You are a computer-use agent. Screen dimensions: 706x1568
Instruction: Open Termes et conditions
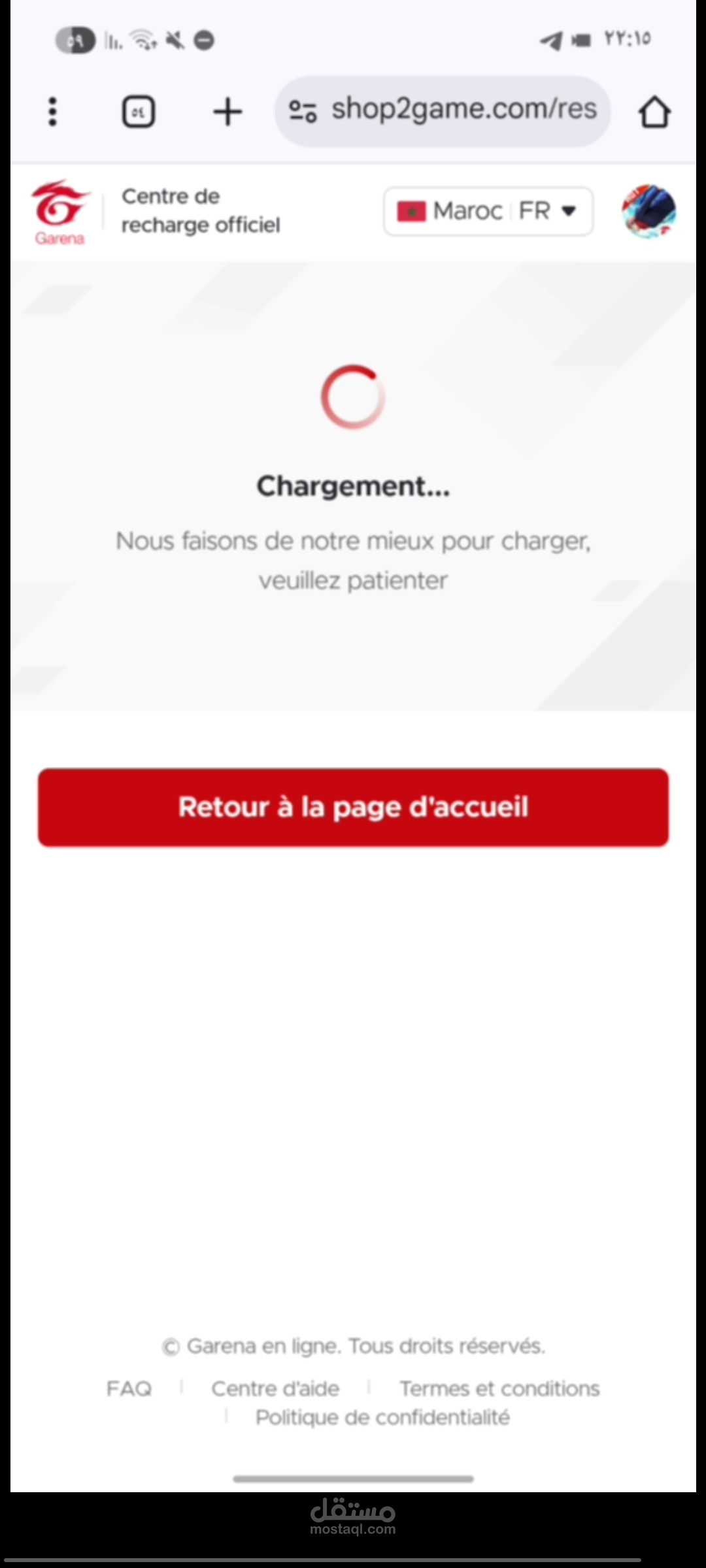499,1388
